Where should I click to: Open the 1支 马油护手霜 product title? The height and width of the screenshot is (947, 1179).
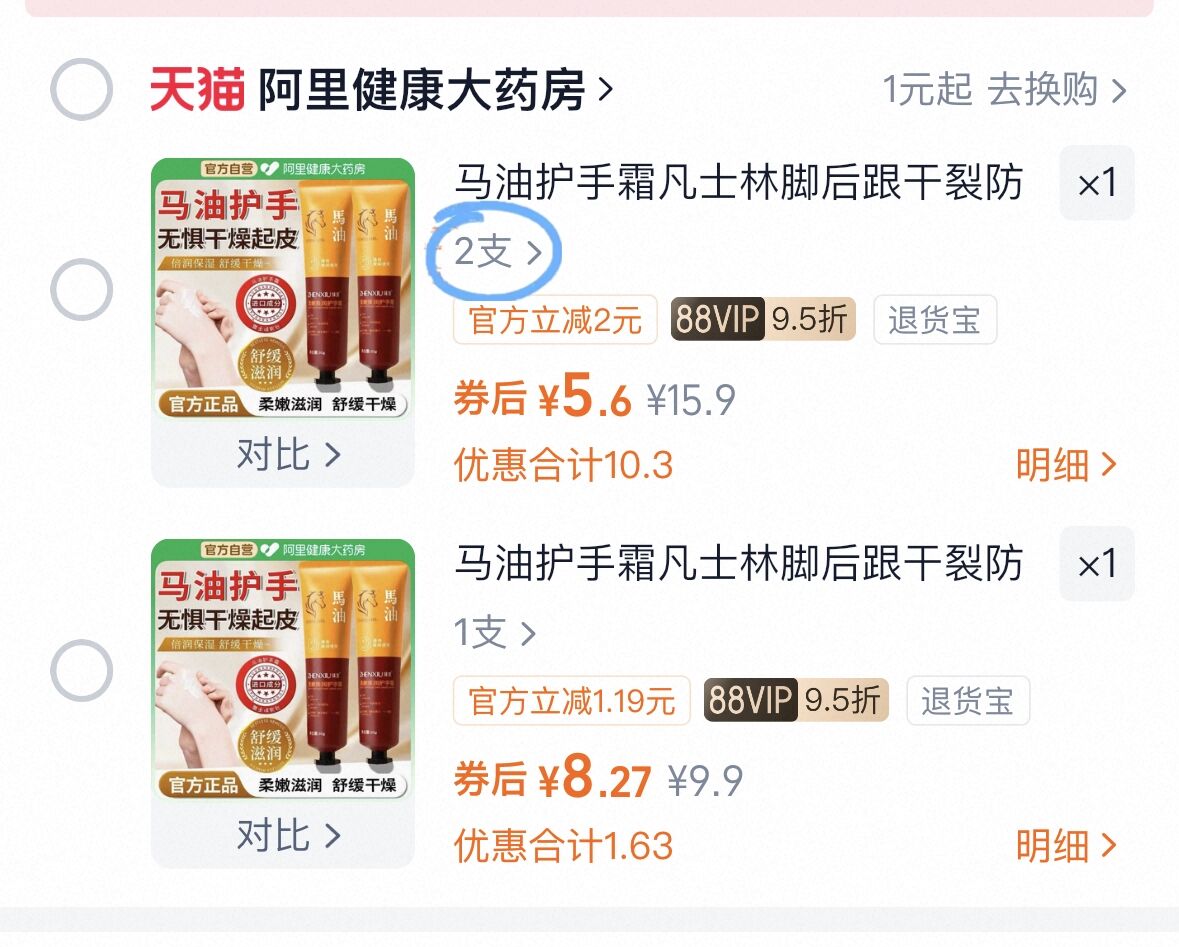coord(738,564)
